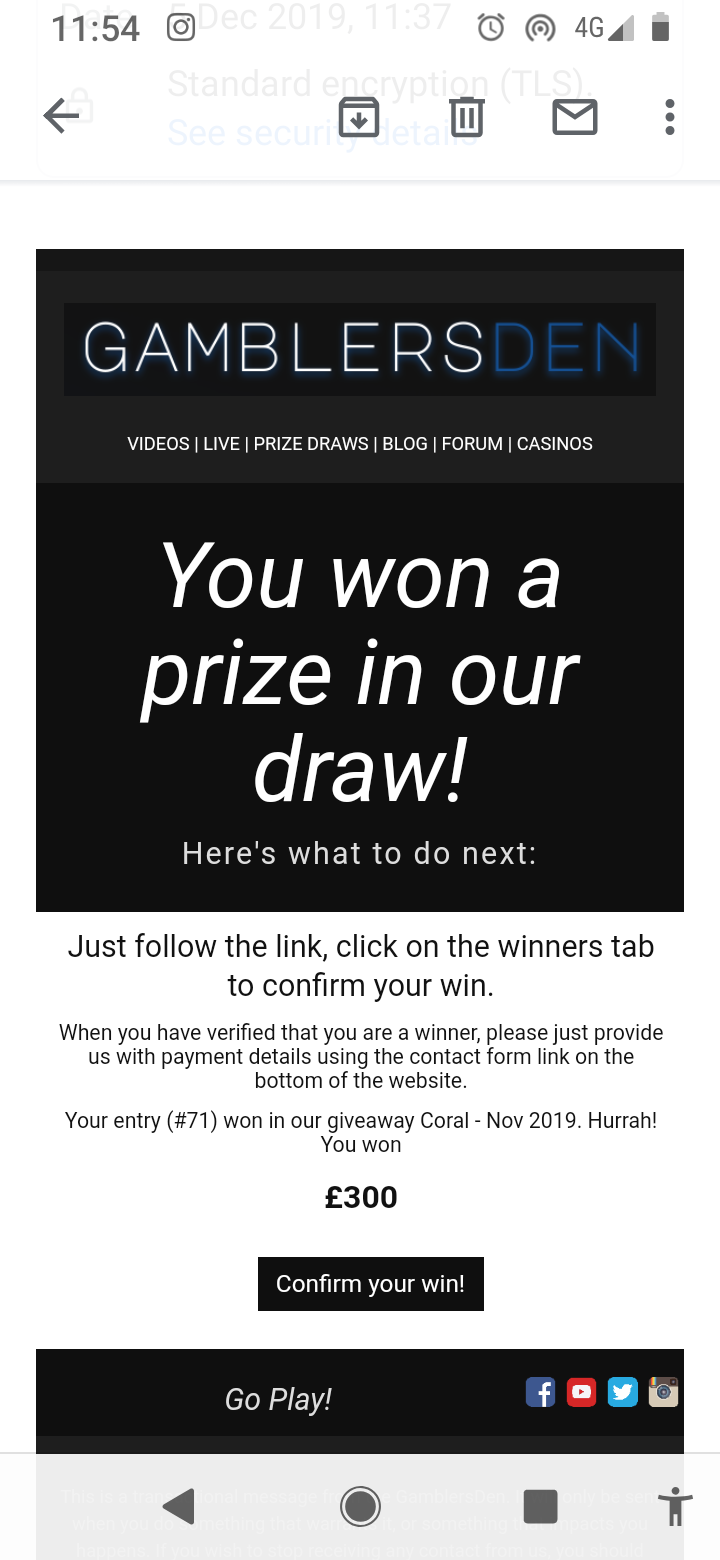Image resolution: width=720 pixels, height=1560 pixels.
Task: Open the Facebook icon
Action: pyautogui.click(x=540, y=1392)
